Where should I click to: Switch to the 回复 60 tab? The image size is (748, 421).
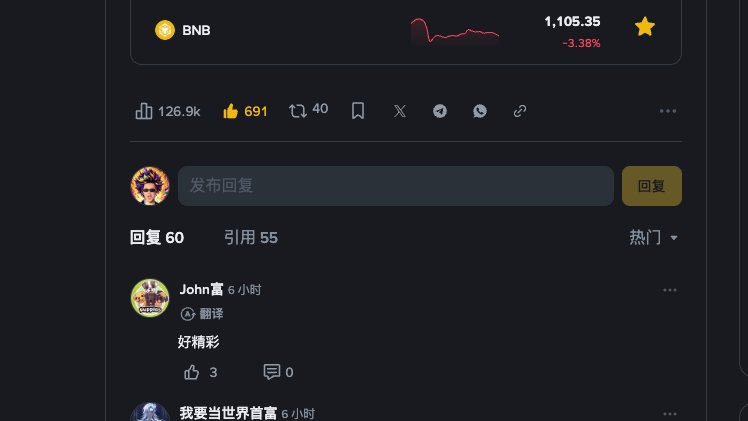(157, 237)
